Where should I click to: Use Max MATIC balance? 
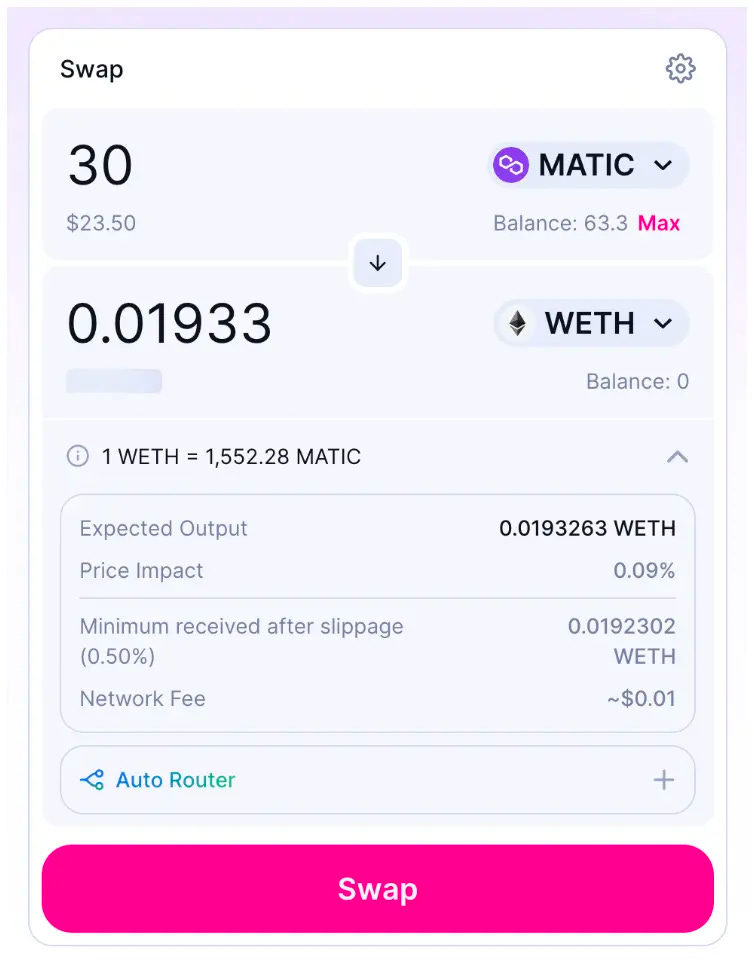[x=659, y=223]
